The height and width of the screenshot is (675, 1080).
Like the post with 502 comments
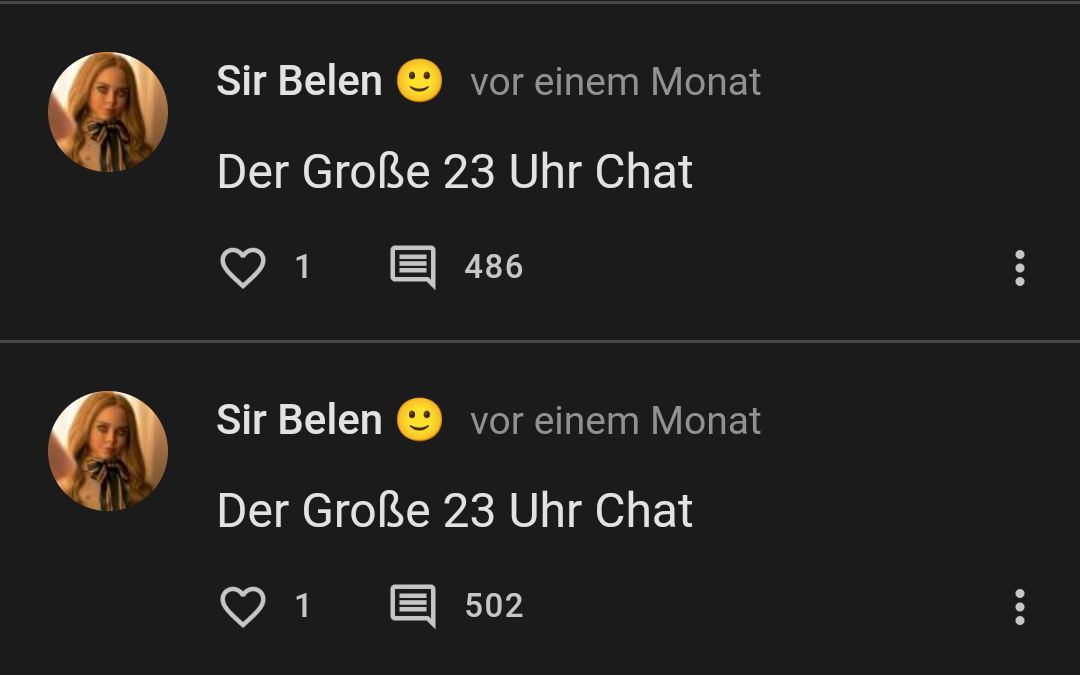tap(242, 607)
